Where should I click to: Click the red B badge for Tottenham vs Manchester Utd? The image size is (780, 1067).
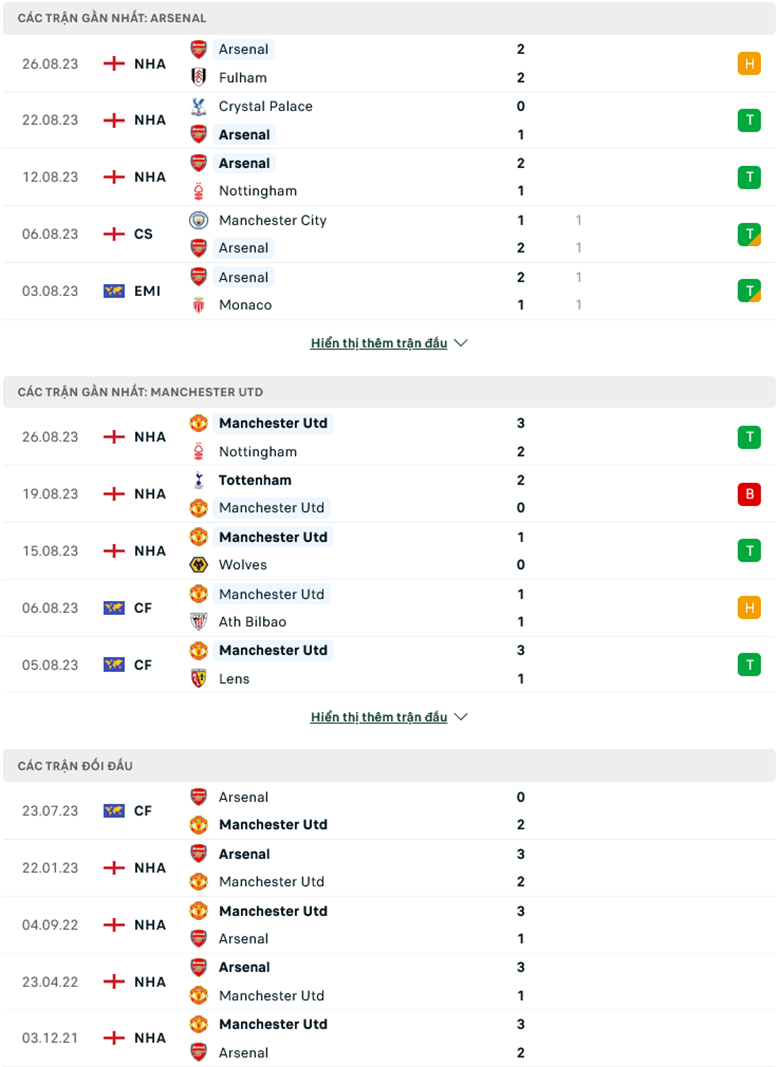click(x=749, y=494)
